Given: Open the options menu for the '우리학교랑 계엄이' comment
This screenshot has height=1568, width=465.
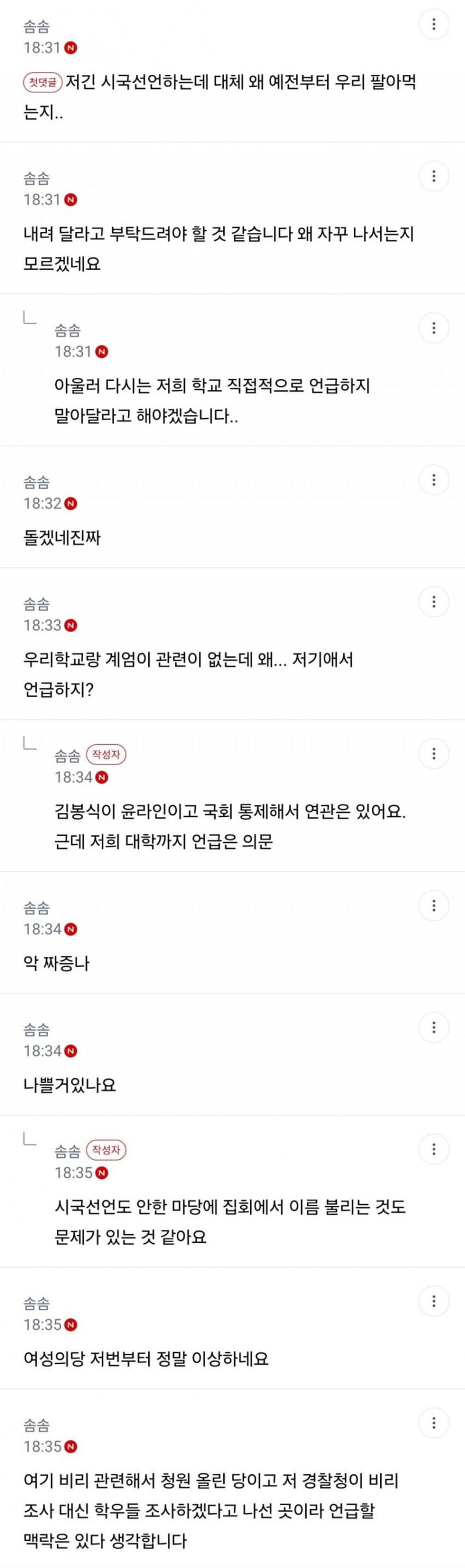Looking at the screenshot, I should click(x=434, y=602).
